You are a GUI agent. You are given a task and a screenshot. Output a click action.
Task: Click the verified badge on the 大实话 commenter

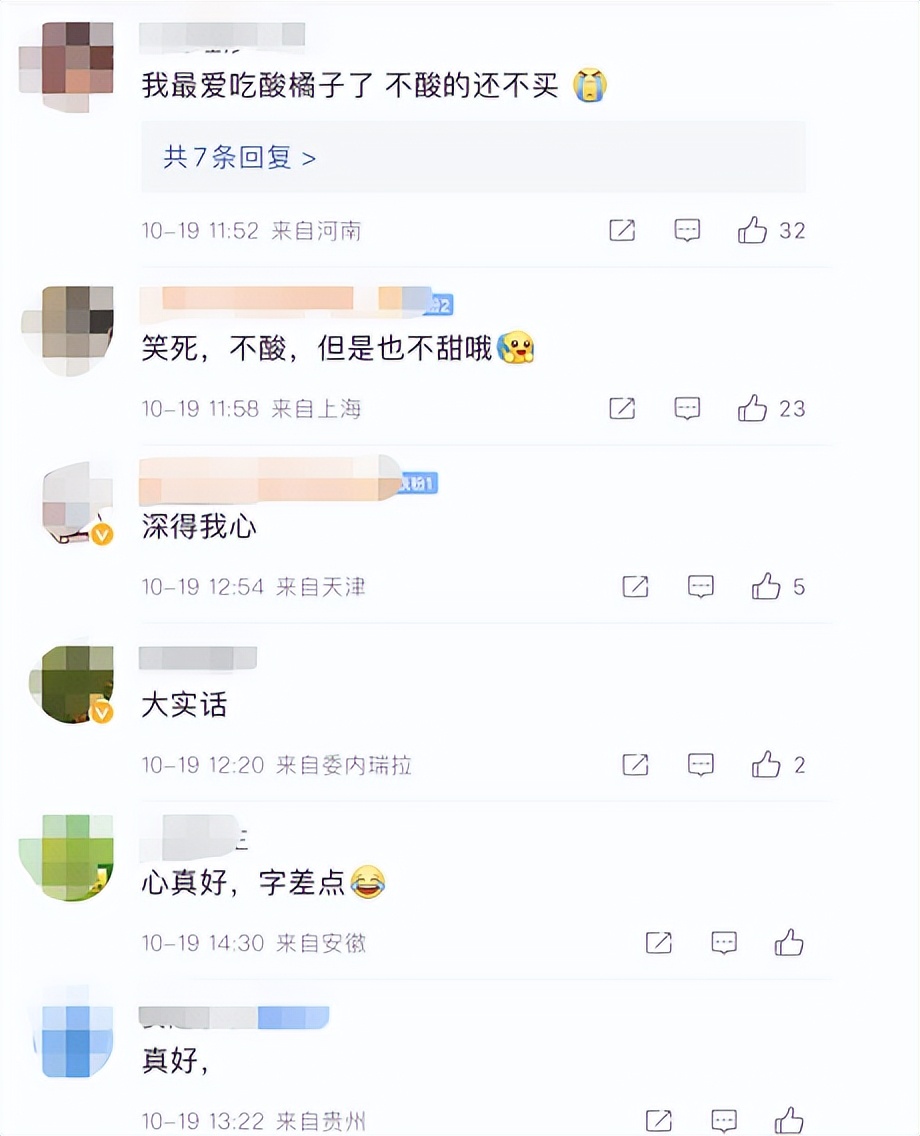[x=101, y=711]
